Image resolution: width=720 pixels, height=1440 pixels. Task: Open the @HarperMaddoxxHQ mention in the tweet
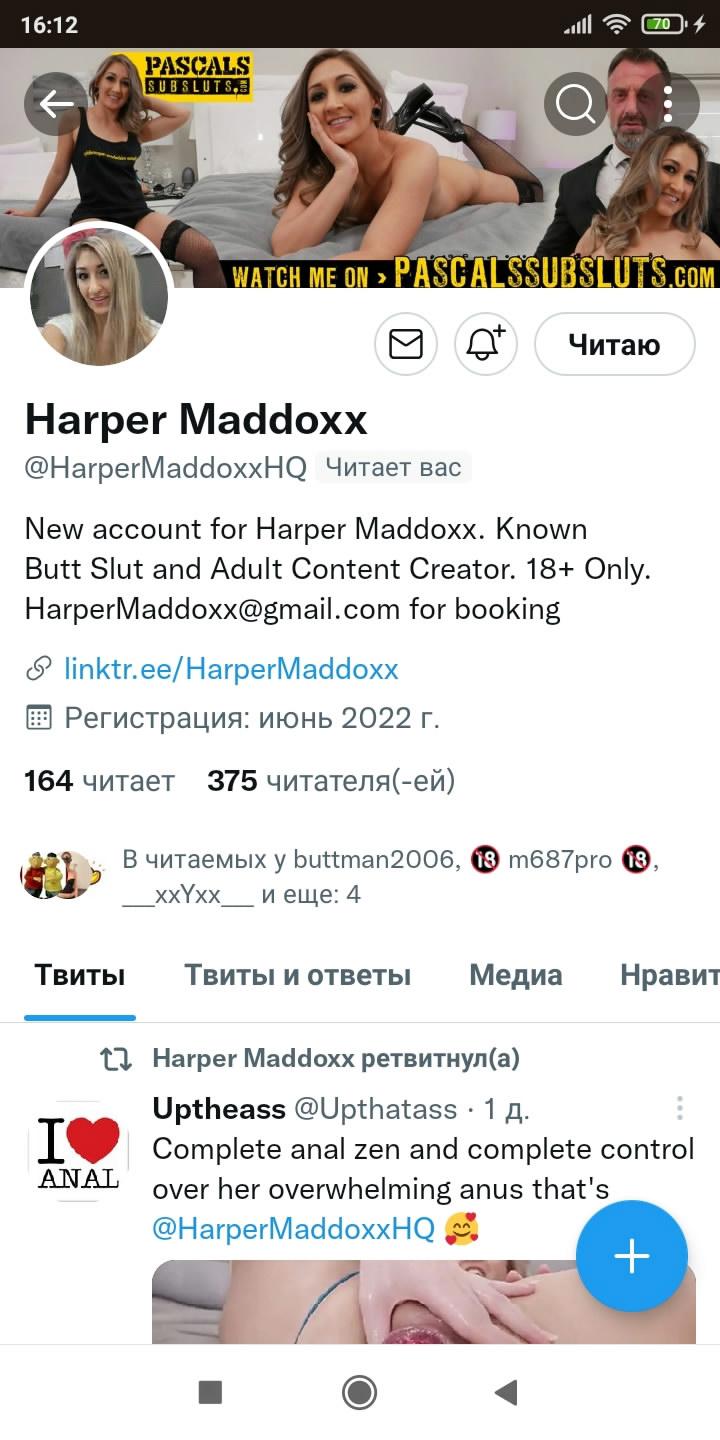(x=293, y=1229)
